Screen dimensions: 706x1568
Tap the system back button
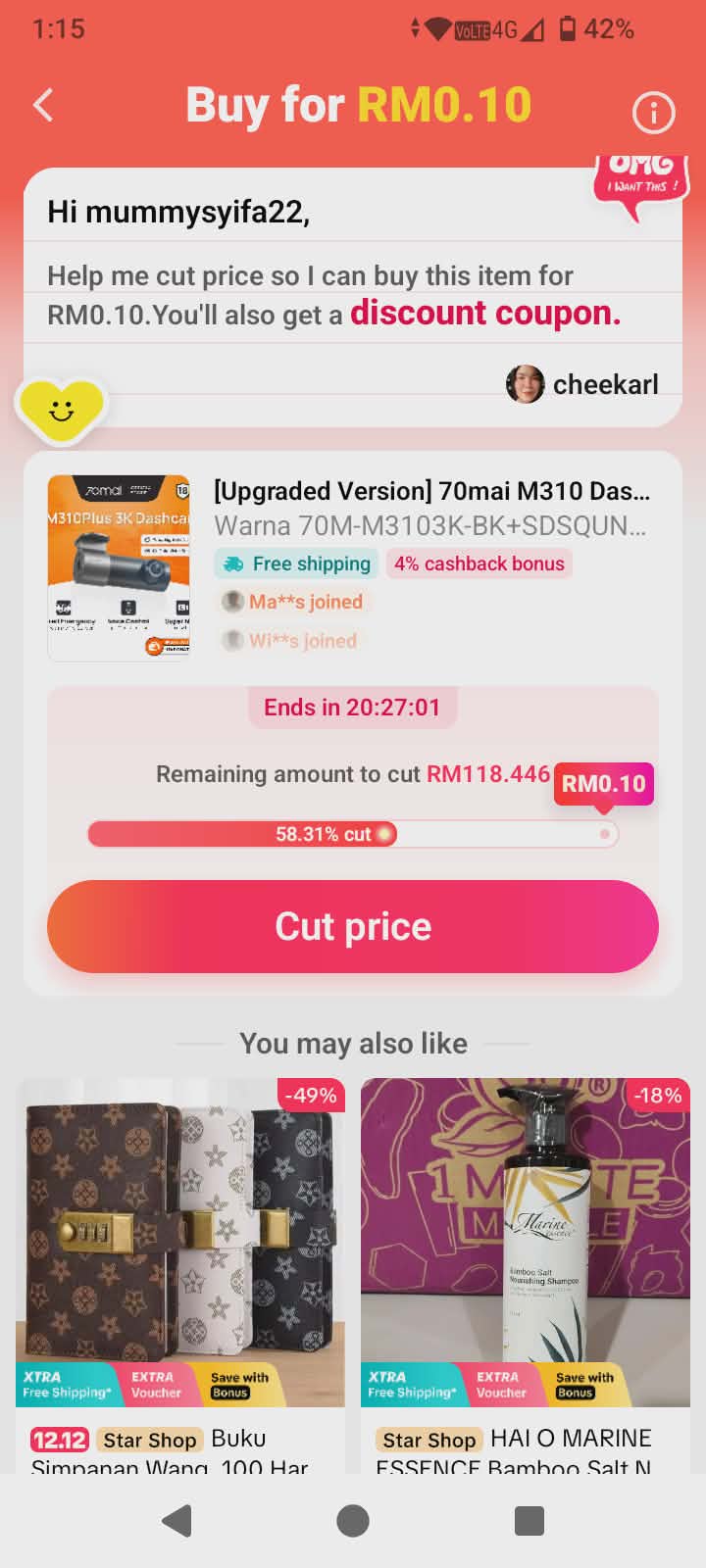pos(176,1520)
